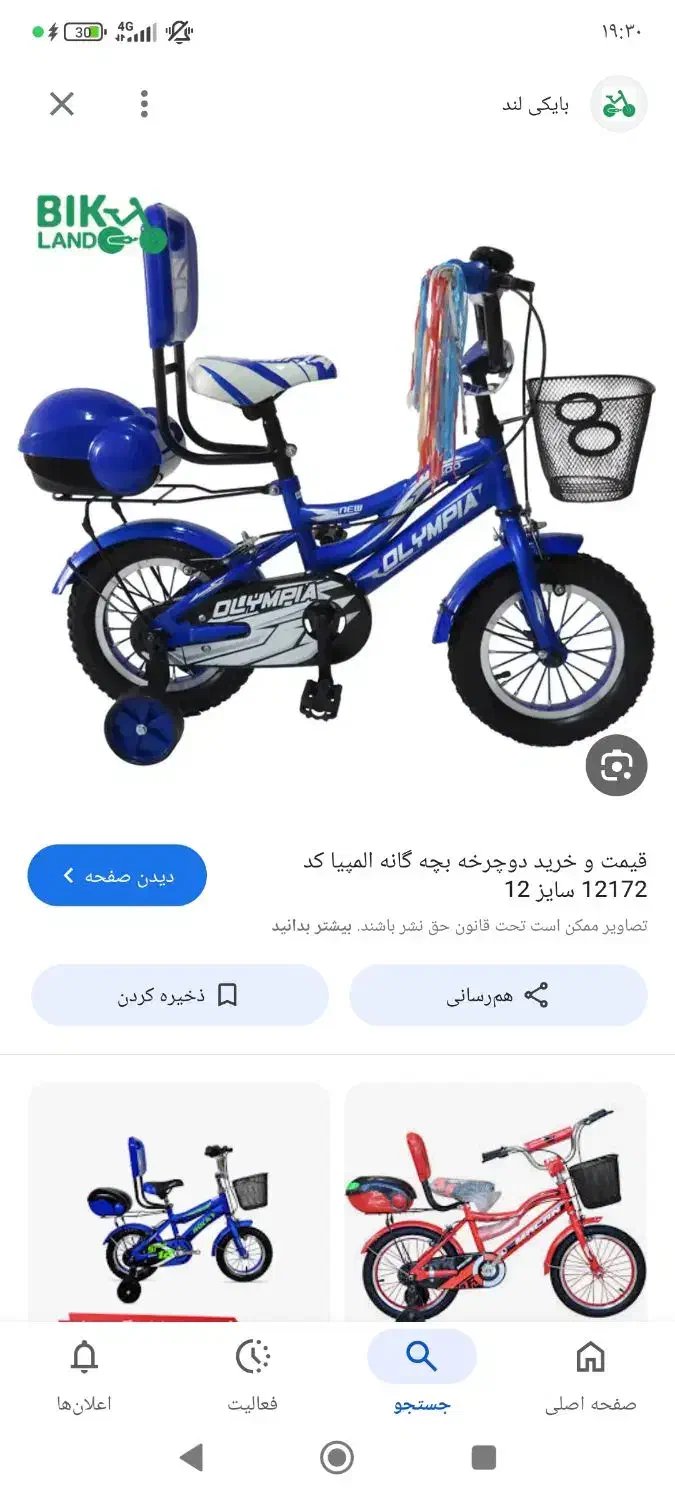Tap the system home button

(x=337, y=1457)
